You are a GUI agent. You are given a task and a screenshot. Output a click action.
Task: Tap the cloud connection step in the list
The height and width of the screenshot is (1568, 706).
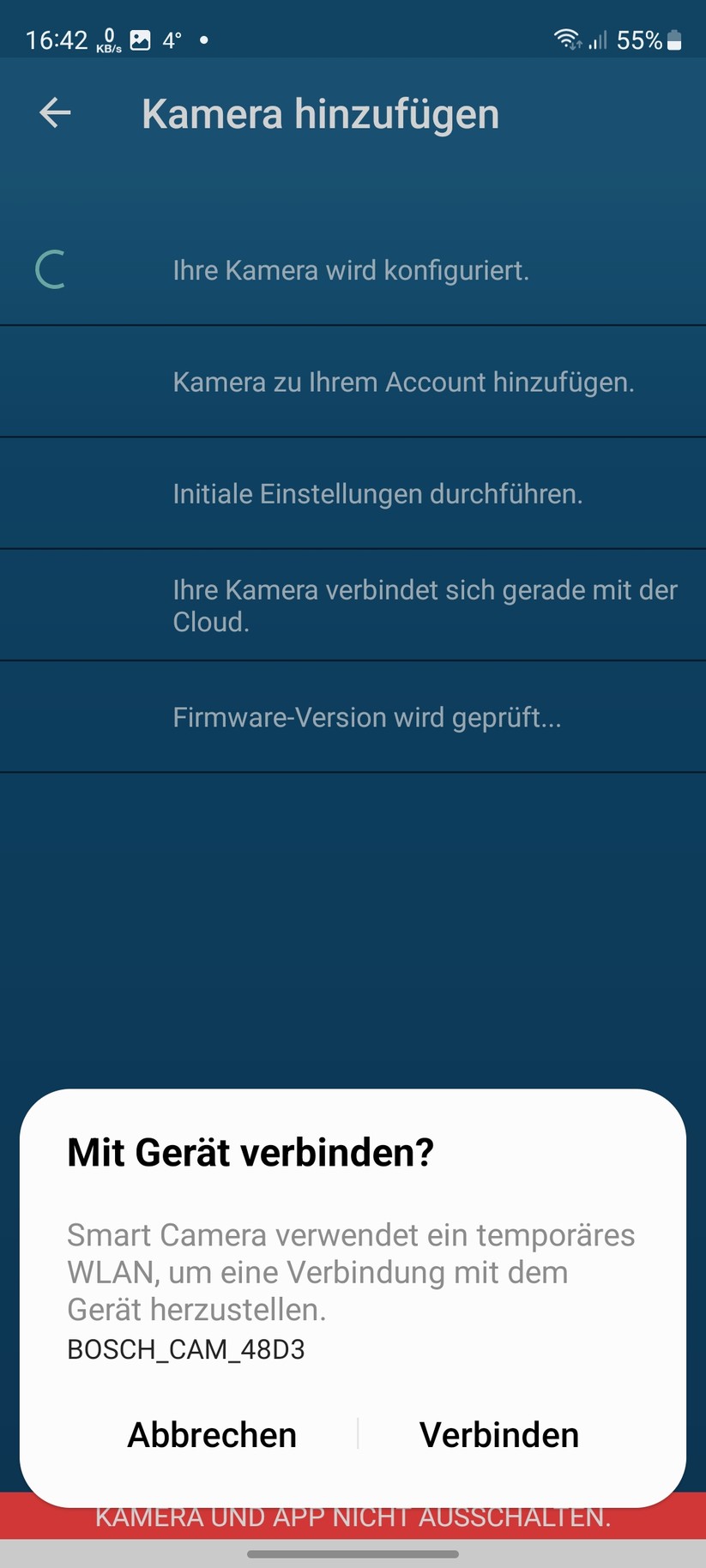tap(425, 605)
